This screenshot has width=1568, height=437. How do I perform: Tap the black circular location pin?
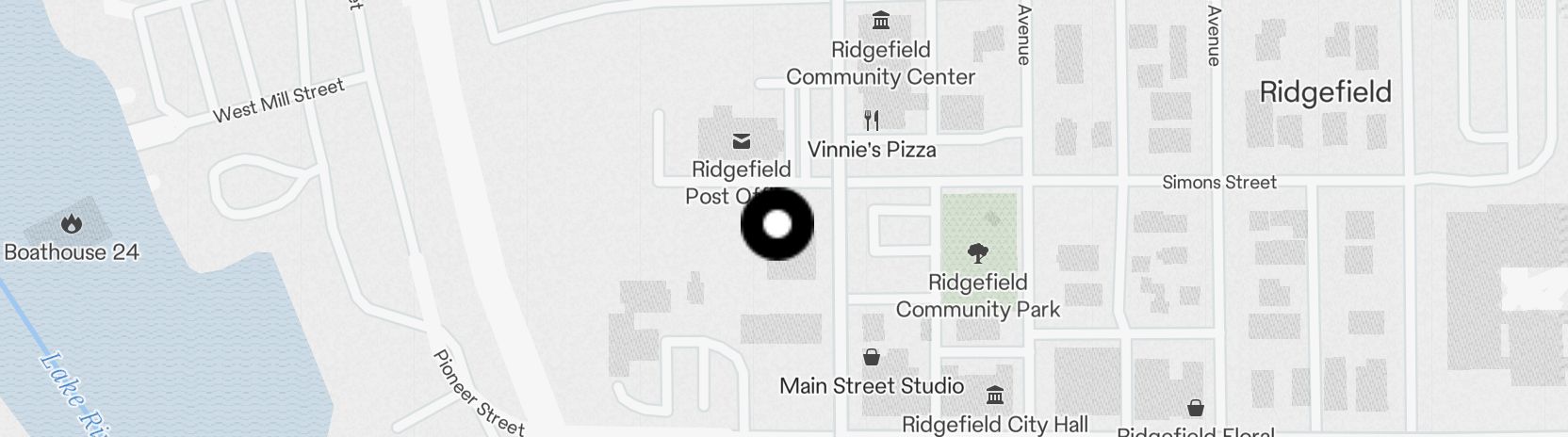(x=776, y=224)
